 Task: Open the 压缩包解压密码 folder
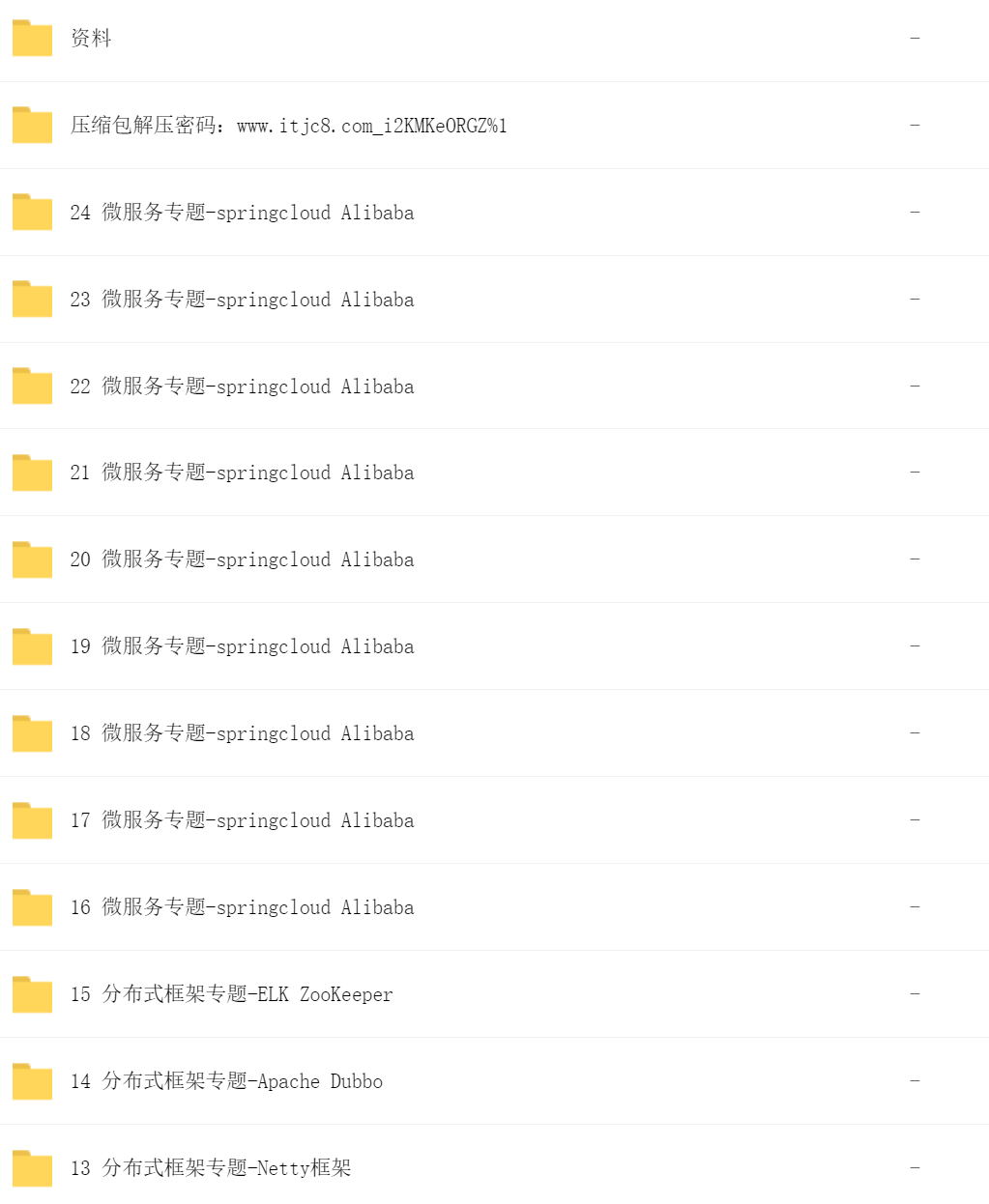tap(288, 126)
